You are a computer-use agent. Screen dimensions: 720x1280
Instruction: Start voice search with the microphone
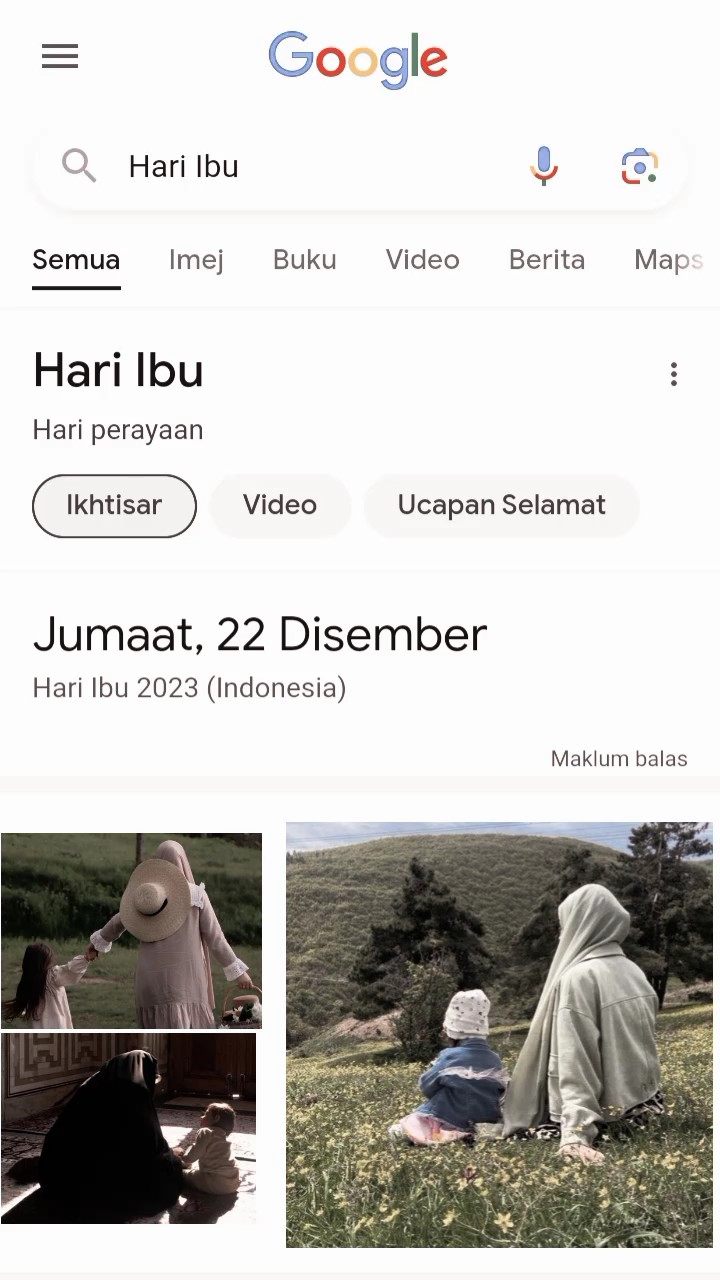[543, 166]
